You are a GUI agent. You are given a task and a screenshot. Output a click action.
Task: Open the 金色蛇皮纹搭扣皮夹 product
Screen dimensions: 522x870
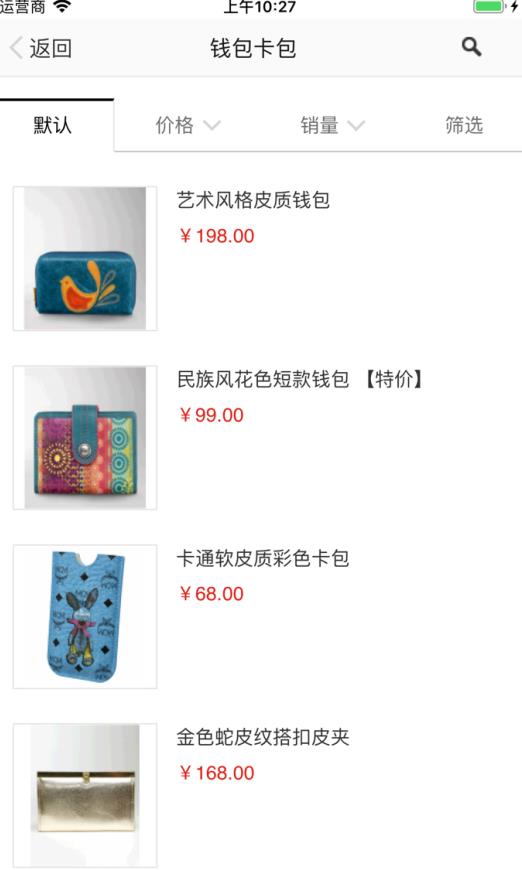click(261, 795)
